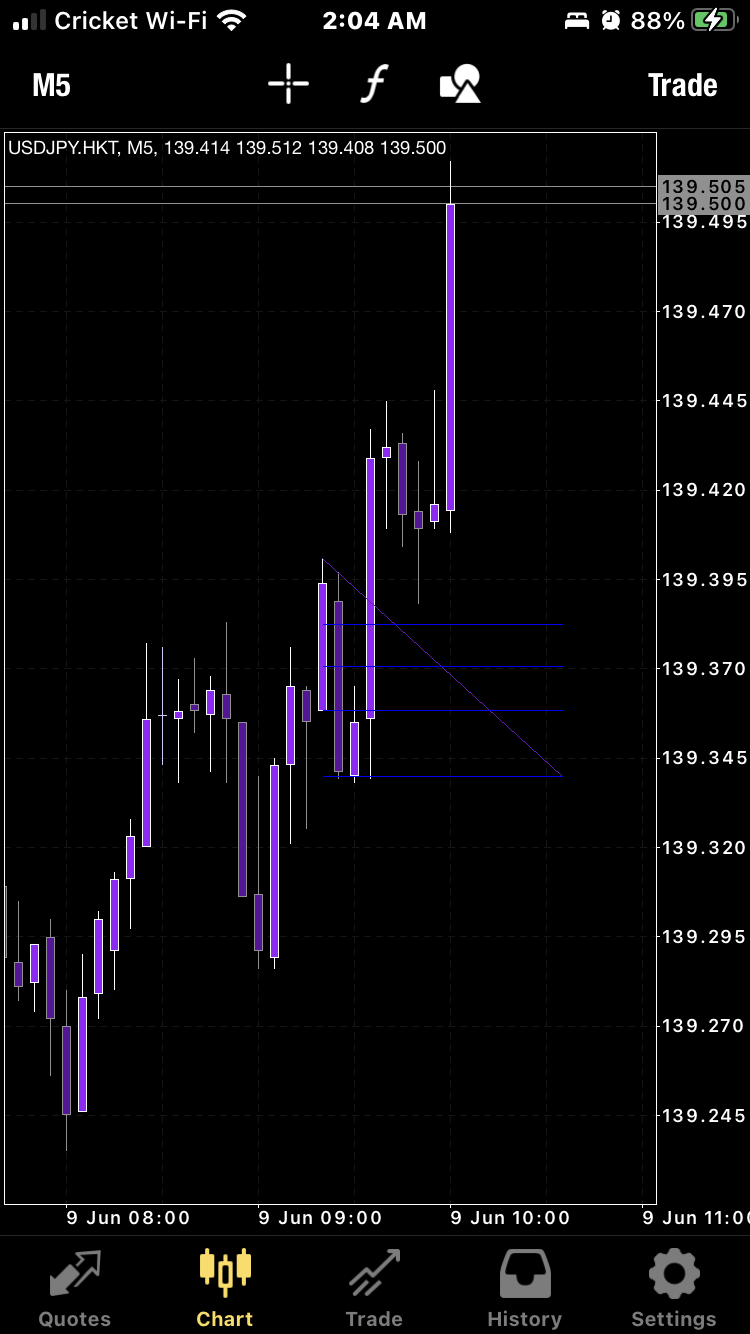Tap Trade to place a new order
The width and height of the screenshot is (750, 1334).
click(x=682, y=86)
